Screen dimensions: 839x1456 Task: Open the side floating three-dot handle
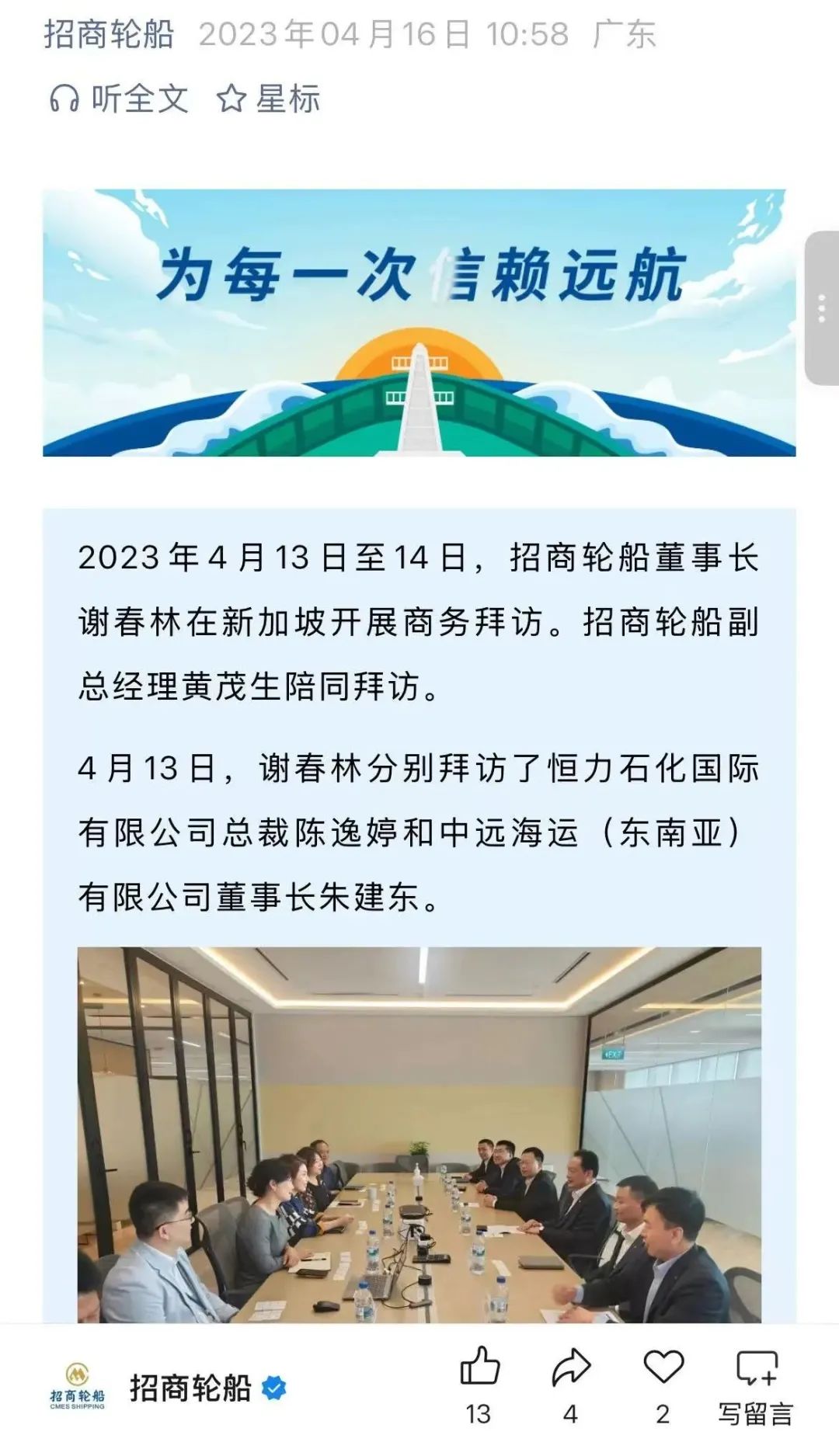822,308
